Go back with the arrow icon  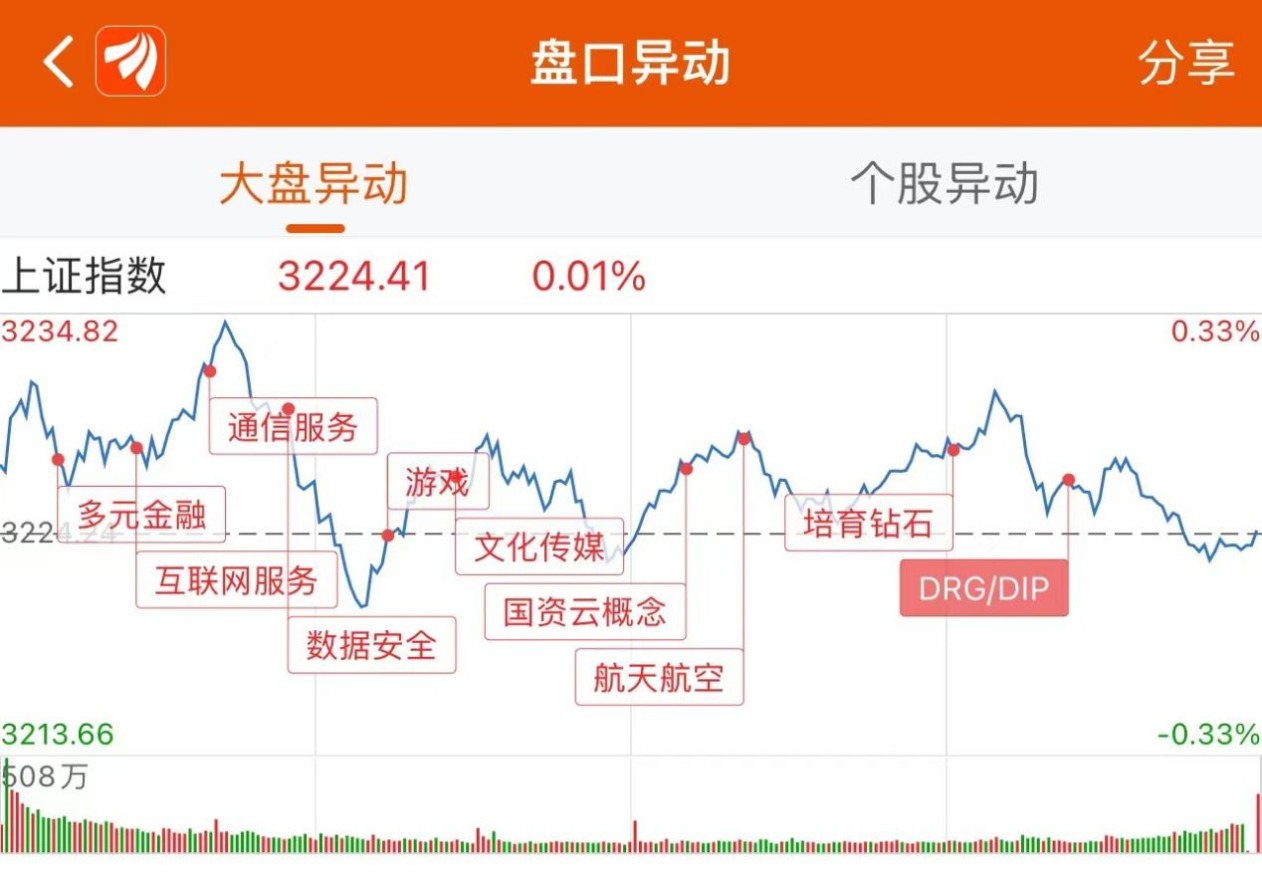coord(58,62)
